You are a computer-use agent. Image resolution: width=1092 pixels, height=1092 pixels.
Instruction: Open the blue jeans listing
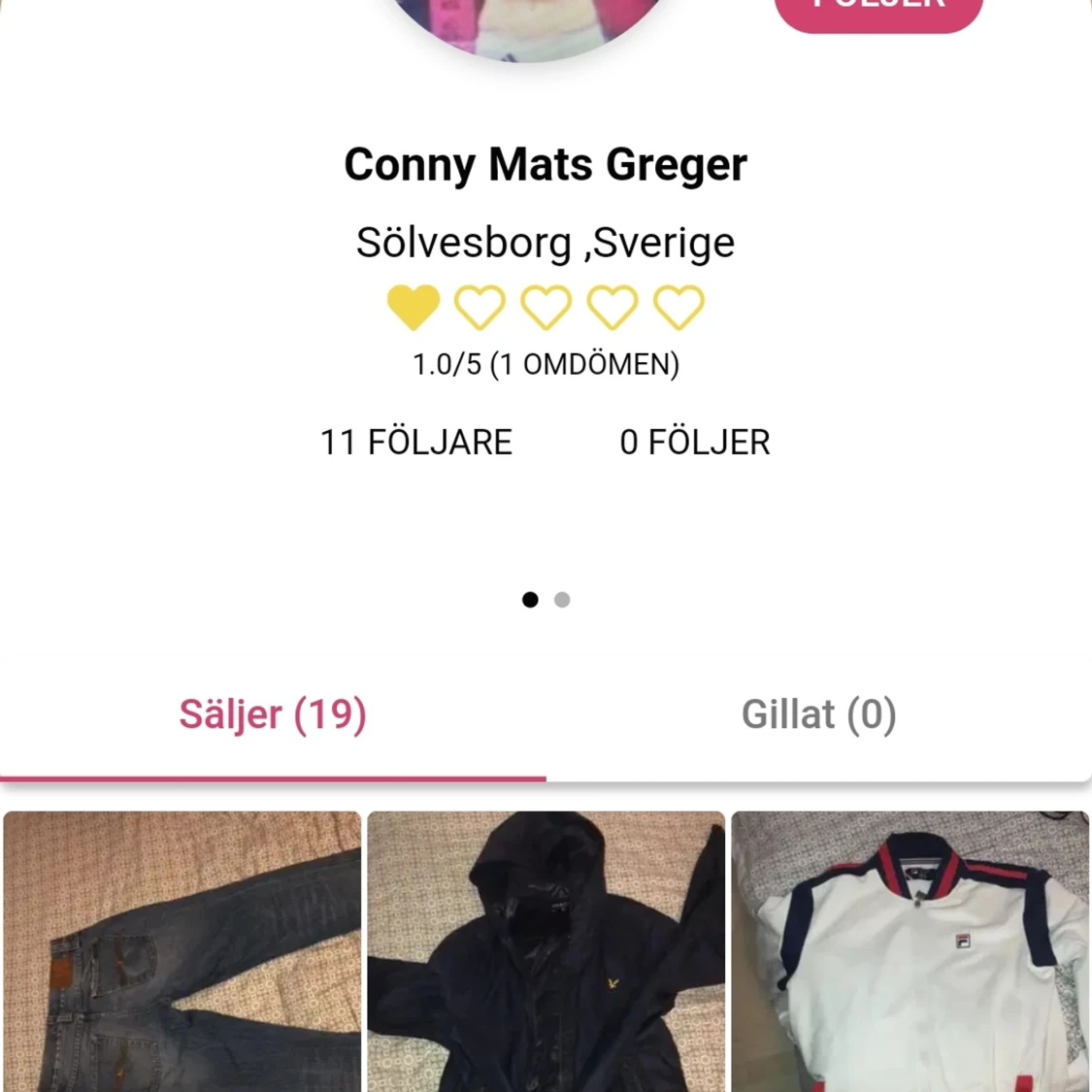(182, 951)
